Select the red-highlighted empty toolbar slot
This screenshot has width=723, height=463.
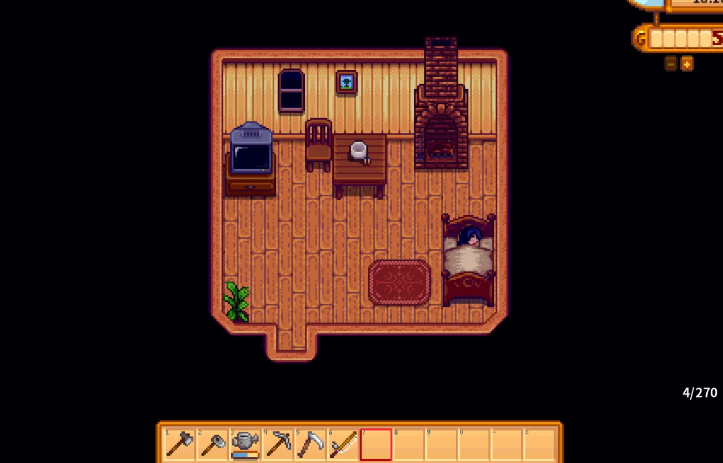[x=376, y=443]
